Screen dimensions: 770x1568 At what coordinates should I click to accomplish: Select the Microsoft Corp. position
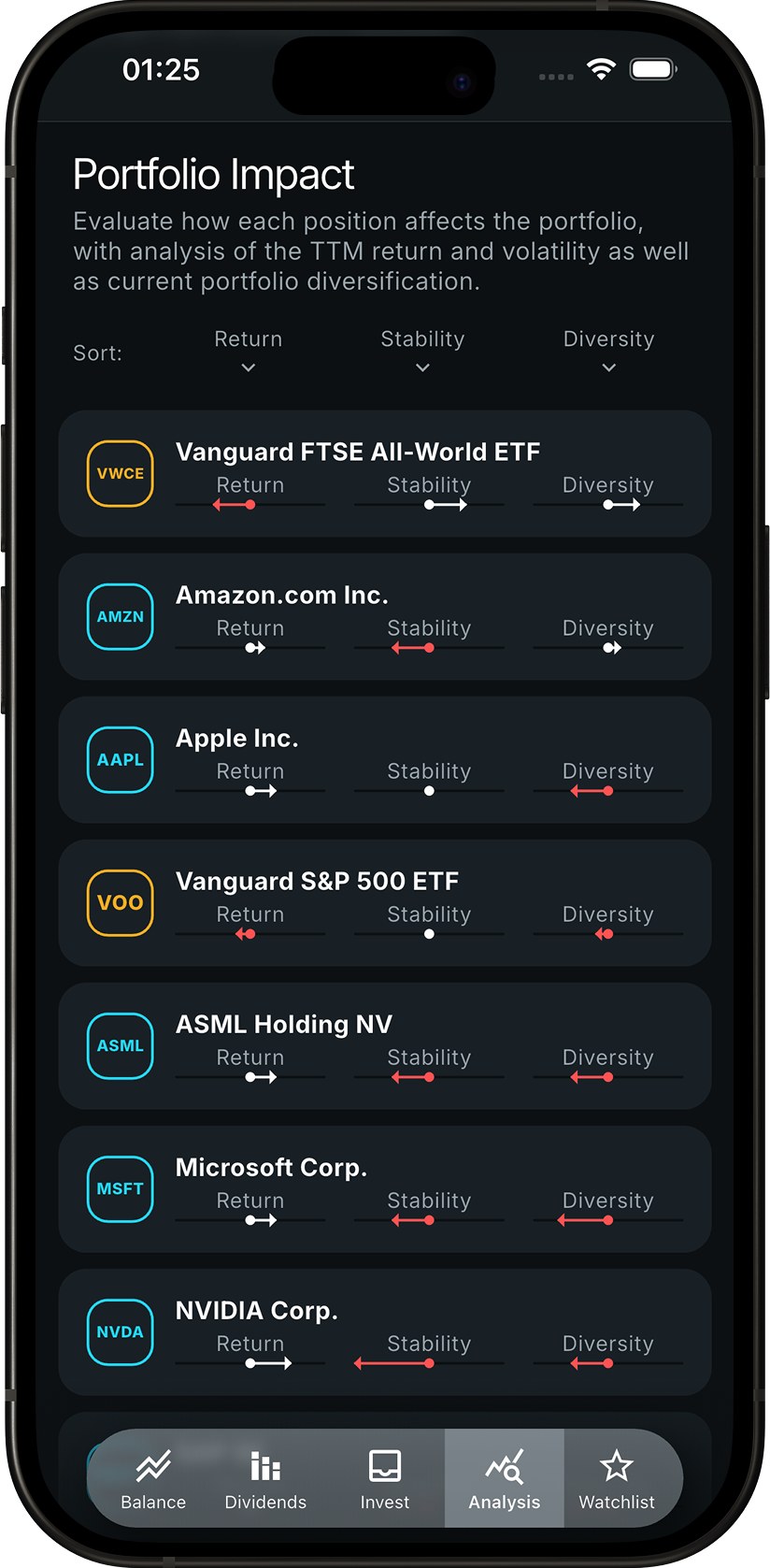385,1188
